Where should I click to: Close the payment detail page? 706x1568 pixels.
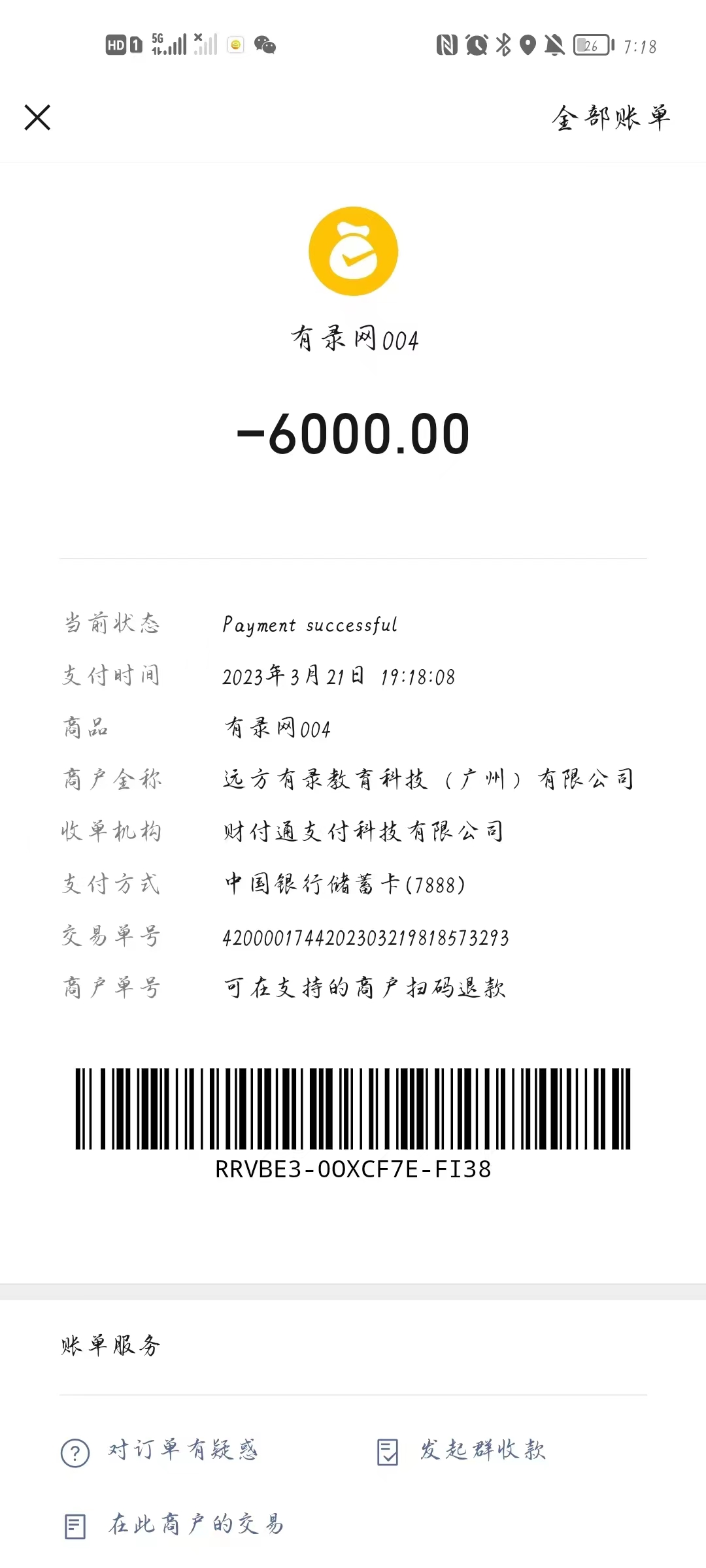point(37,118)
